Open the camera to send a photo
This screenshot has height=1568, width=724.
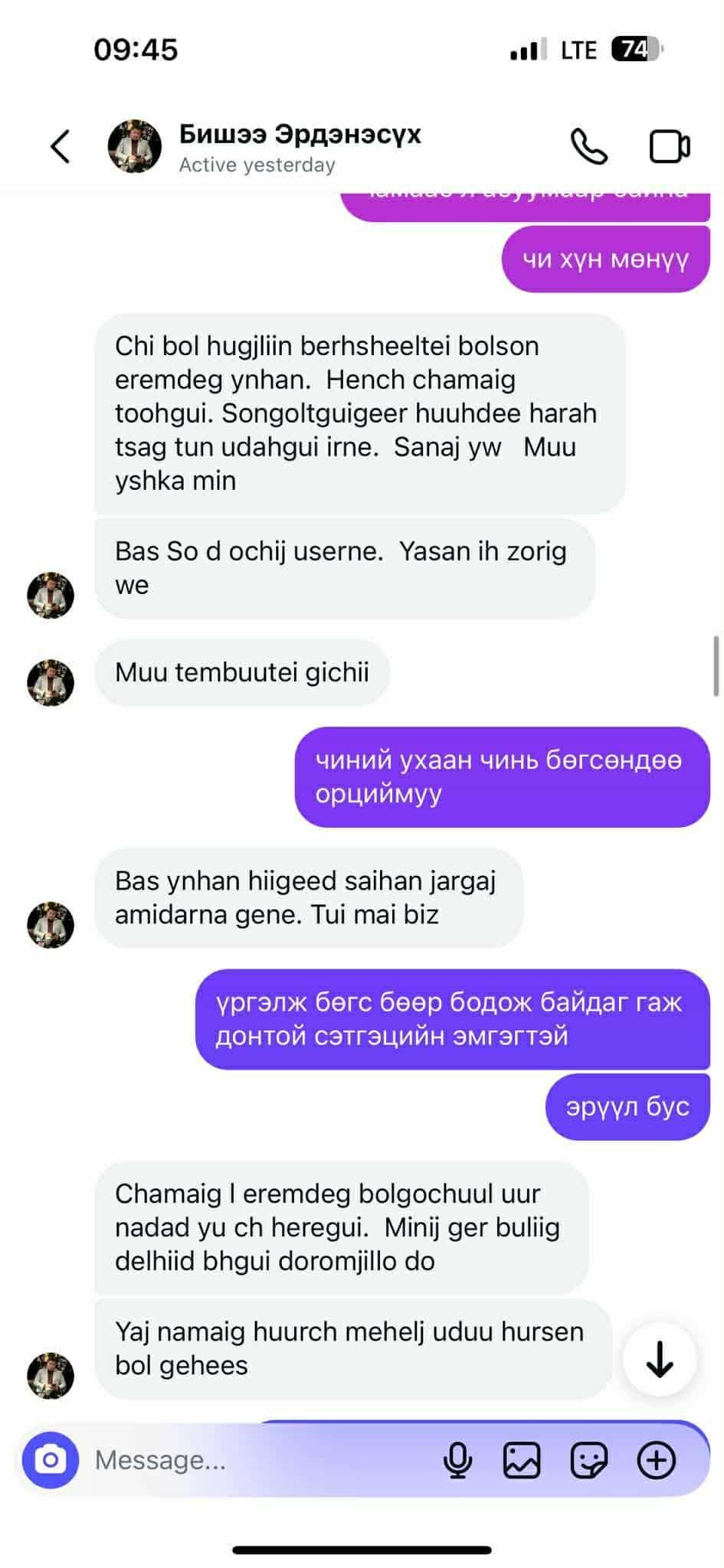point(51,1459)
